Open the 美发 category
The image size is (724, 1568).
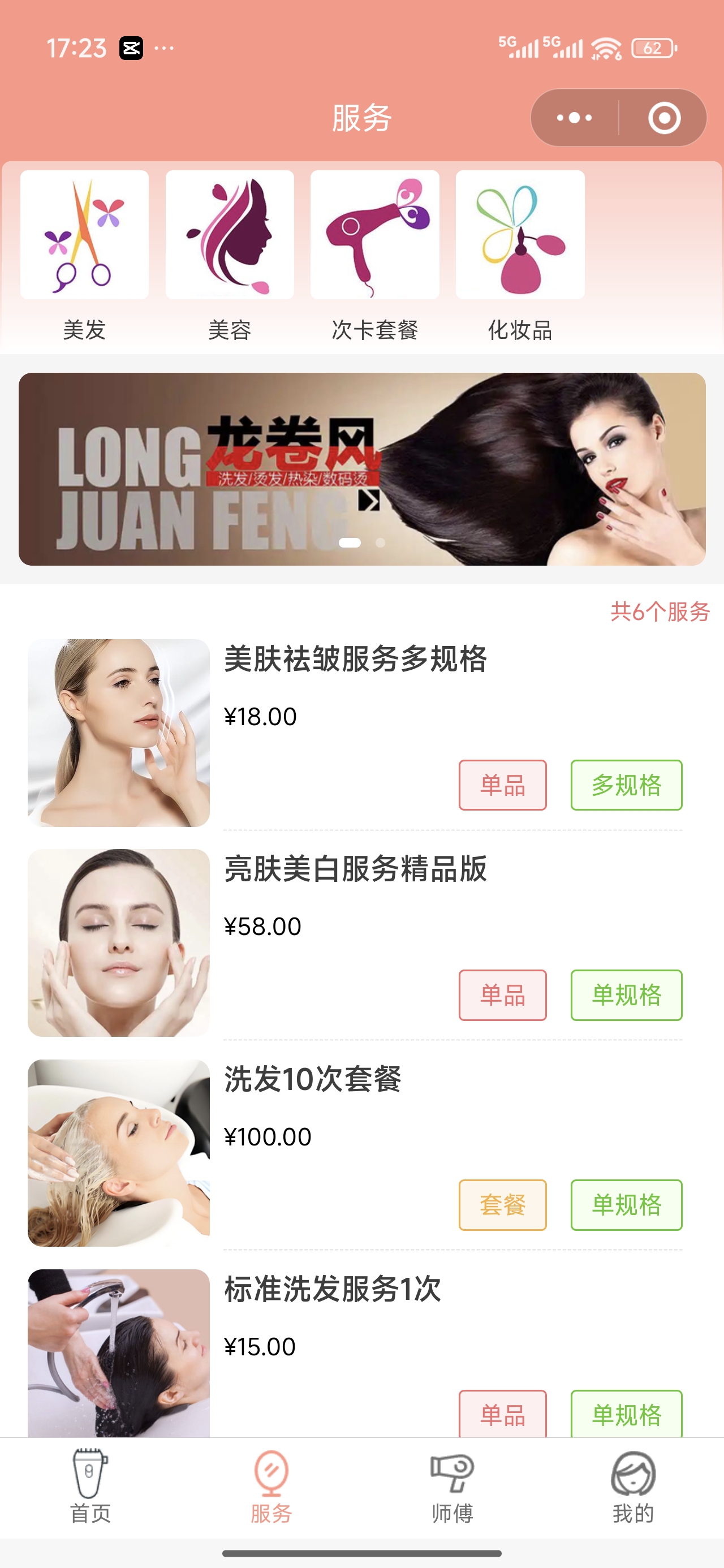tap(85, 256)
